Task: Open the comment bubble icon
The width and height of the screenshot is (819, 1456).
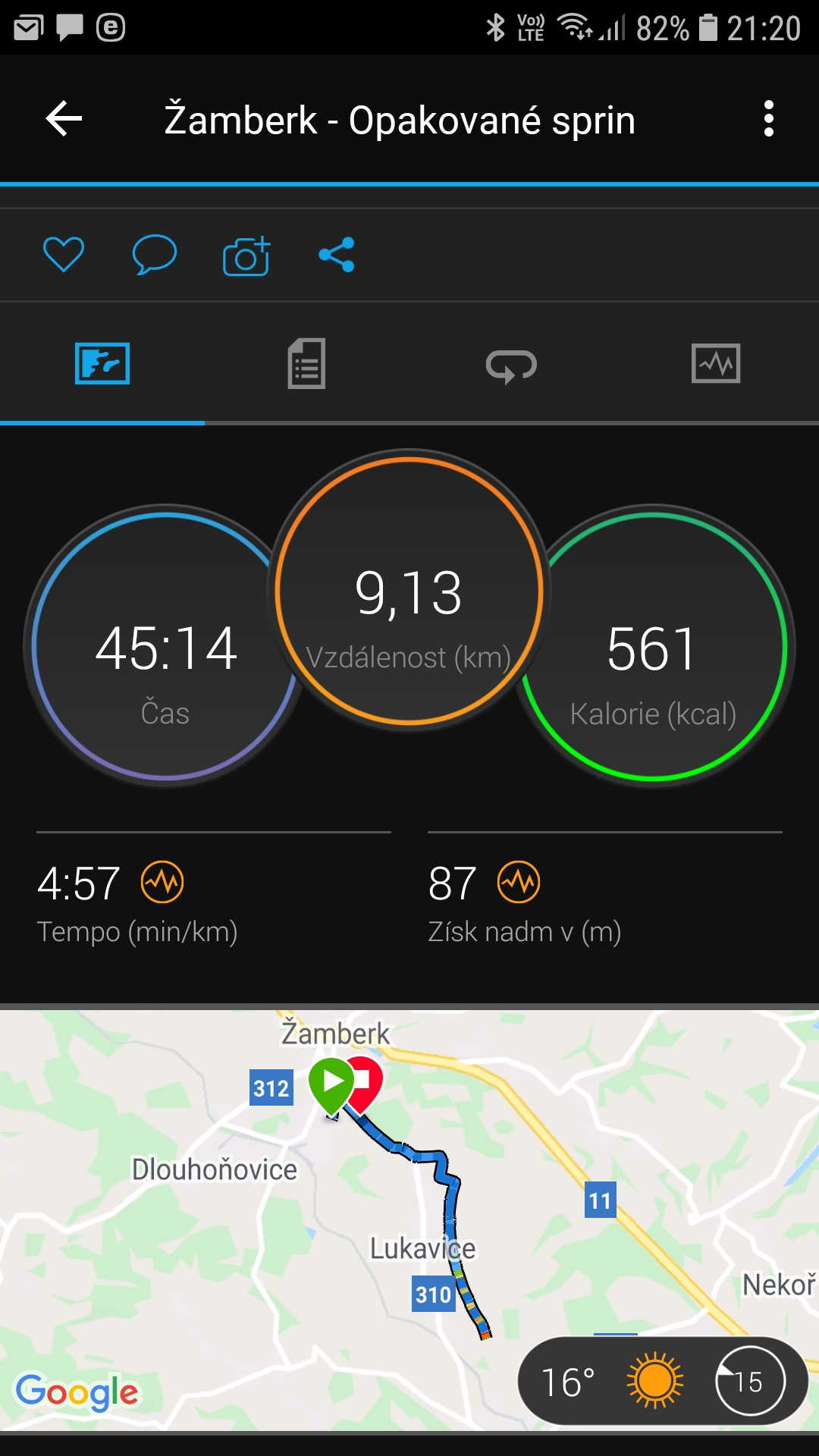Action: pos(154,255)
